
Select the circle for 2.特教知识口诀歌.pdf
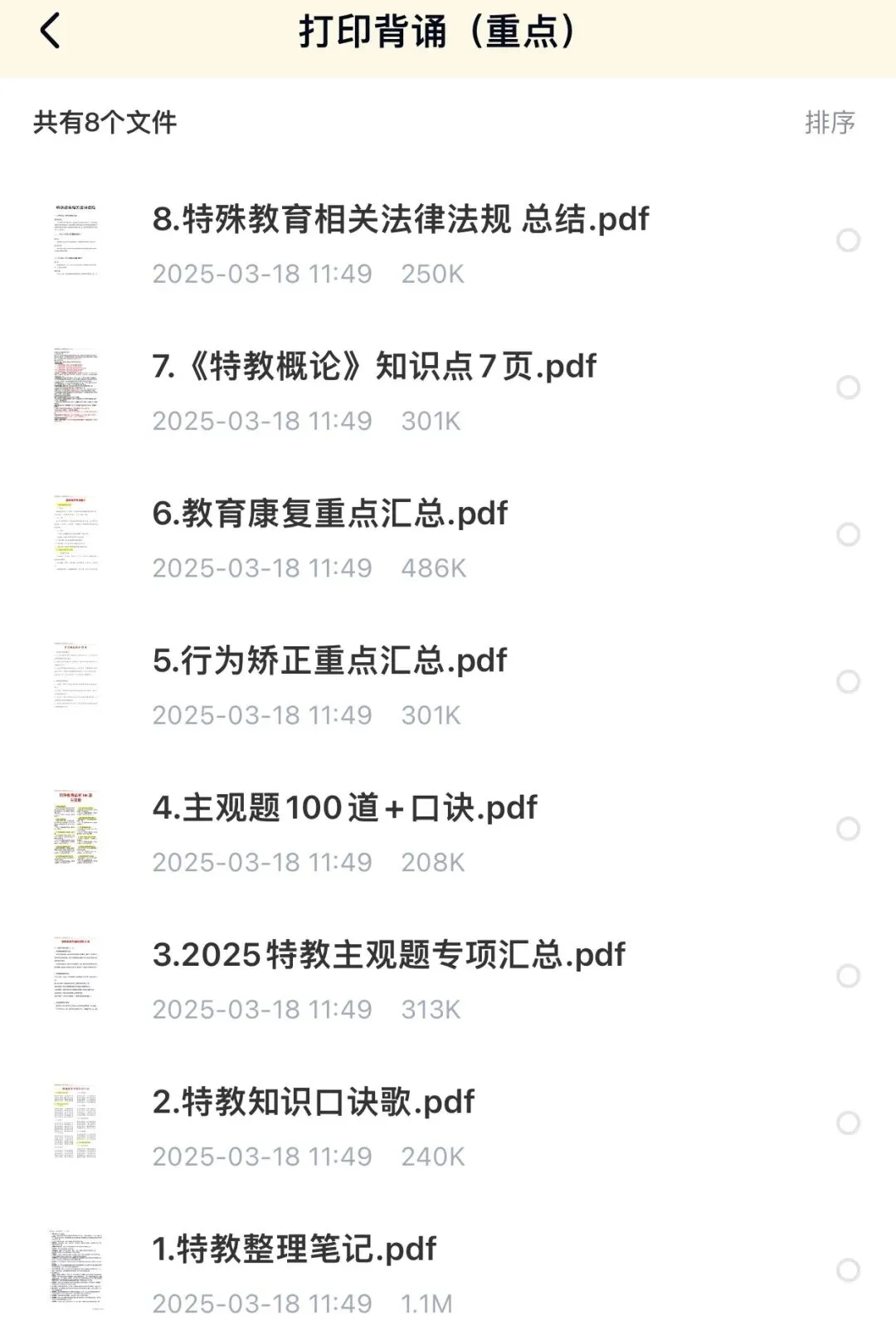click(848, 1123)
